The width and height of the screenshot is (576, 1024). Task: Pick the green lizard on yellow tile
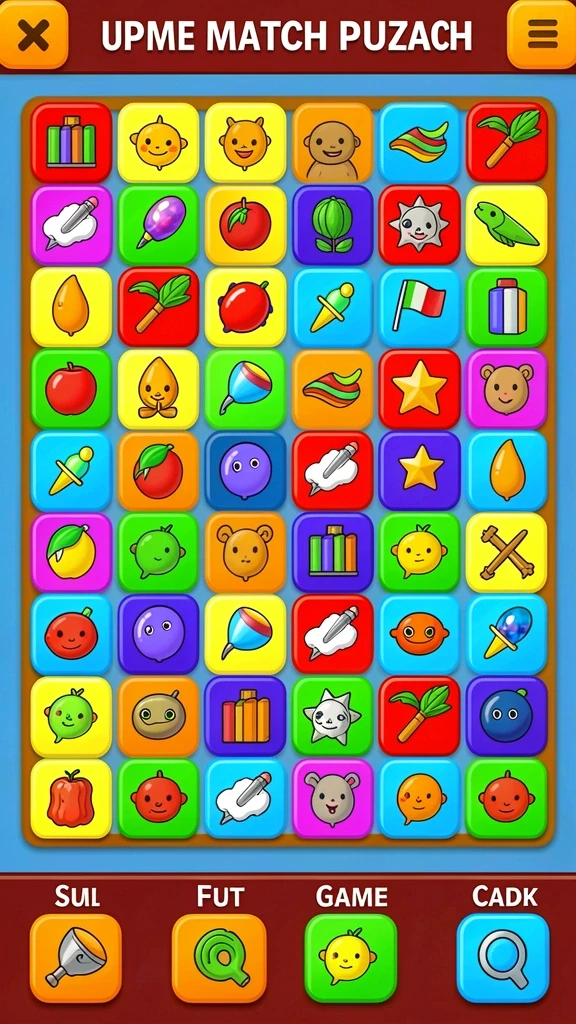click(506, 225)
